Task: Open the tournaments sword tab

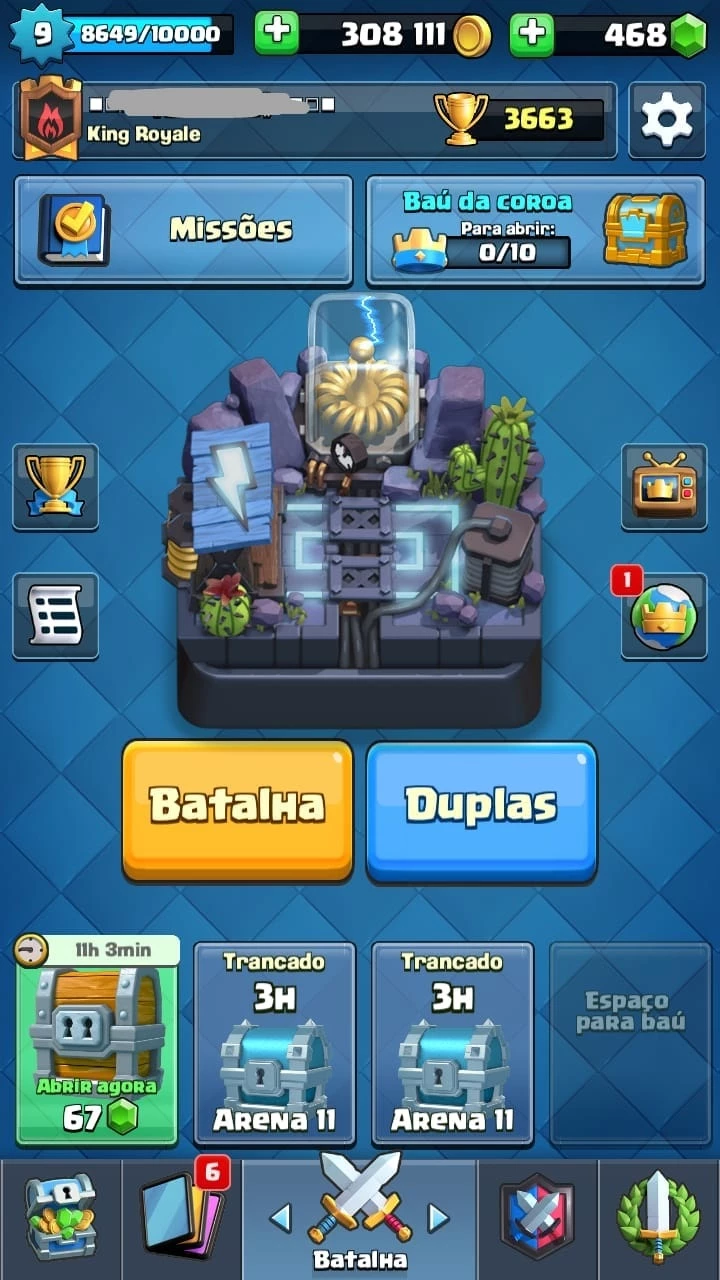Action: pyautogui.click(x=658, y=1218)
